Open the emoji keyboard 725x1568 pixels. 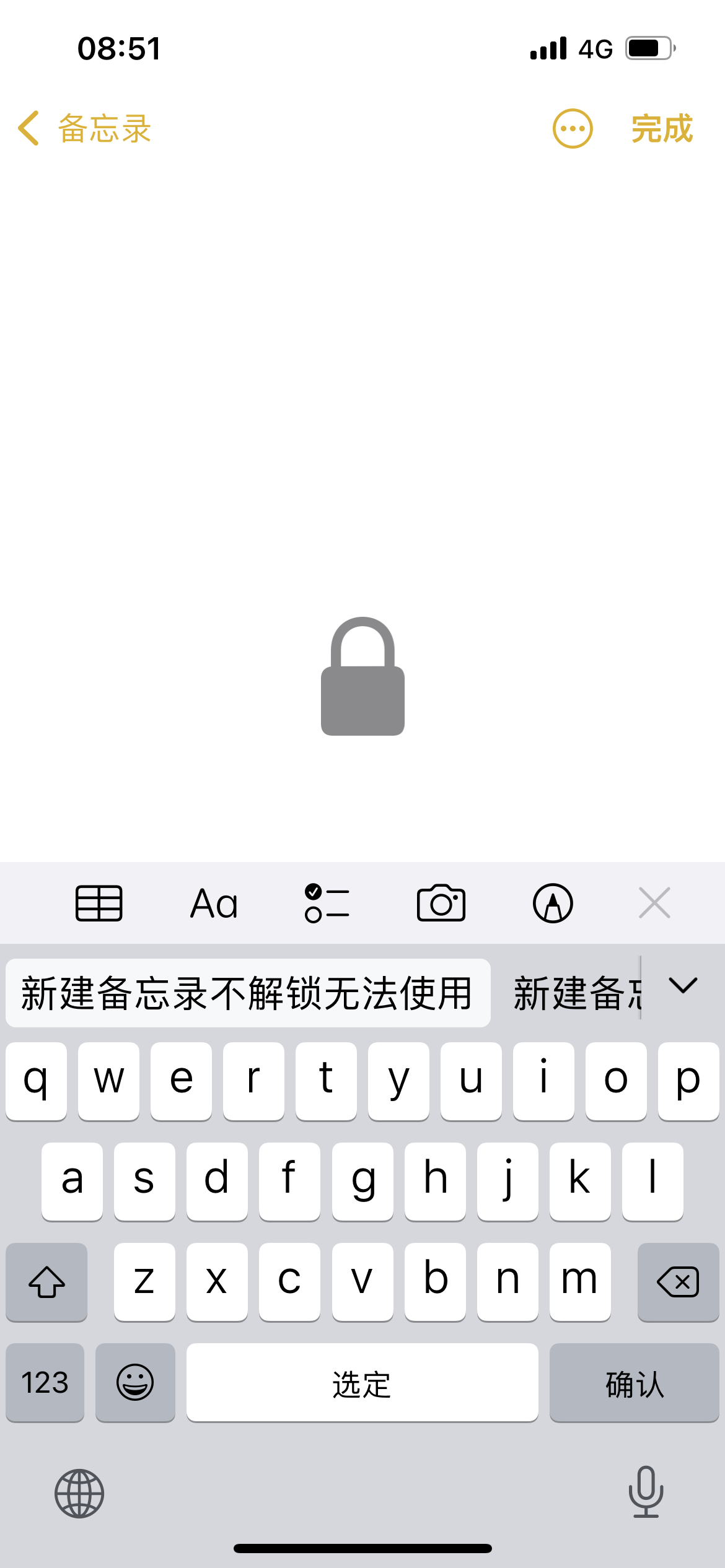135,1382
